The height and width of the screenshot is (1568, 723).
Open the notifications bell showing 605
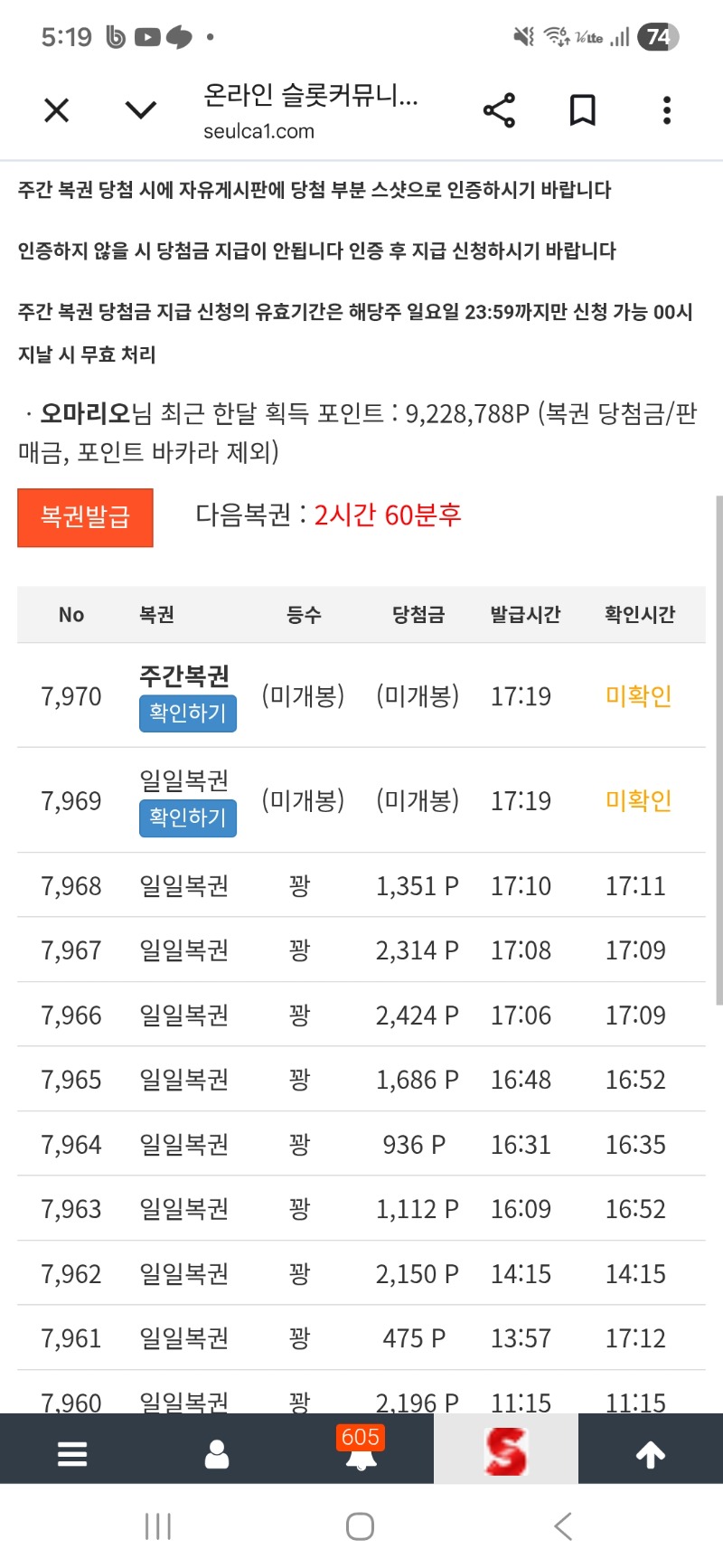[x=361, y=1452]
